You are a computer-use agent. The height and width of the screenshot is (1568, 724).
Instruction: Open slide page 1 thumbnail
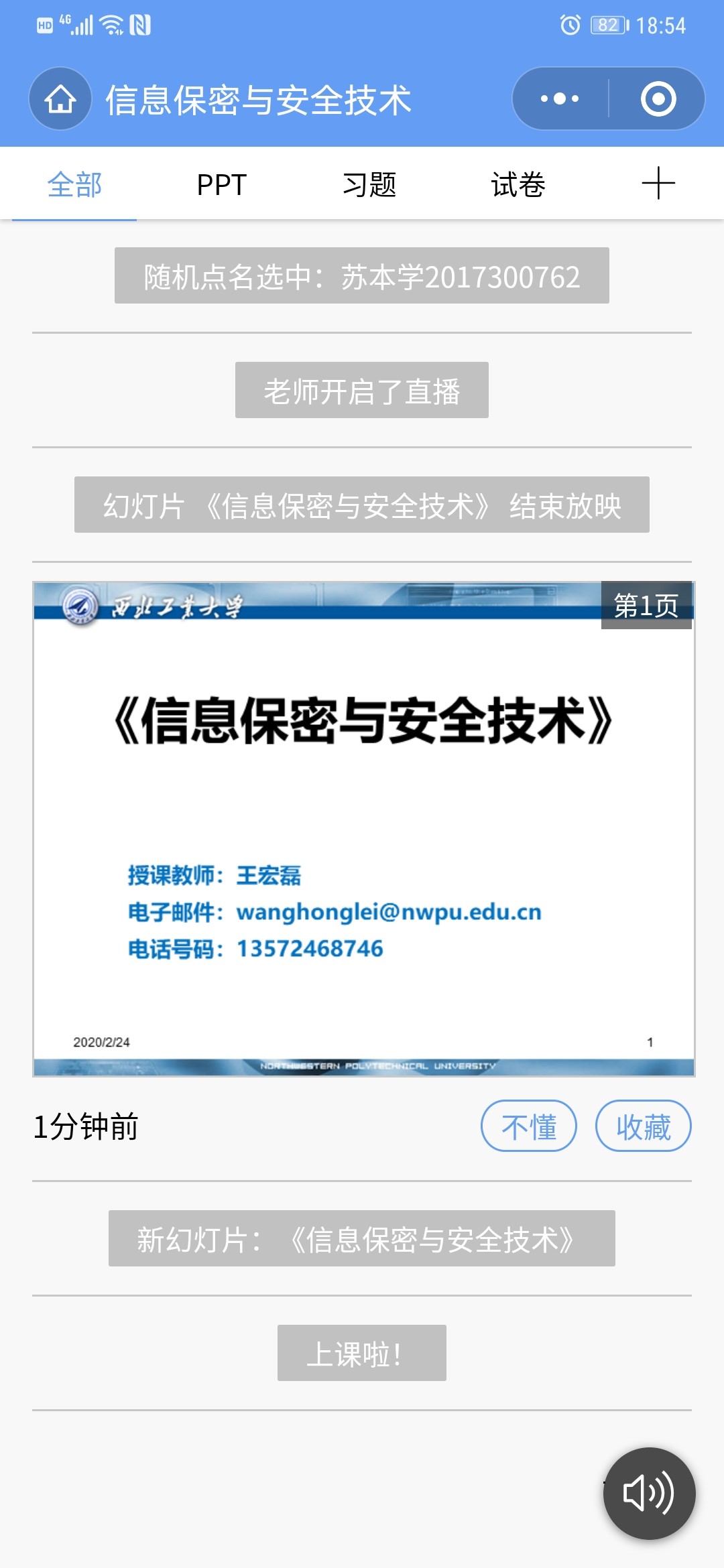pyautogui.click(x=363, y=829)
